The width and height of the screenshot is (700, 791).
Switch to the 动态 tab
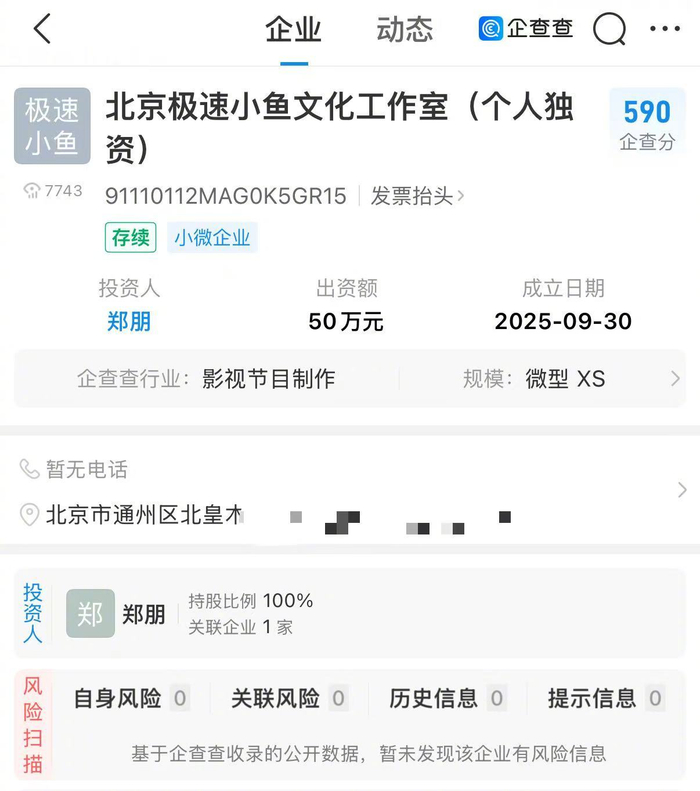click(x=404, y=29)
